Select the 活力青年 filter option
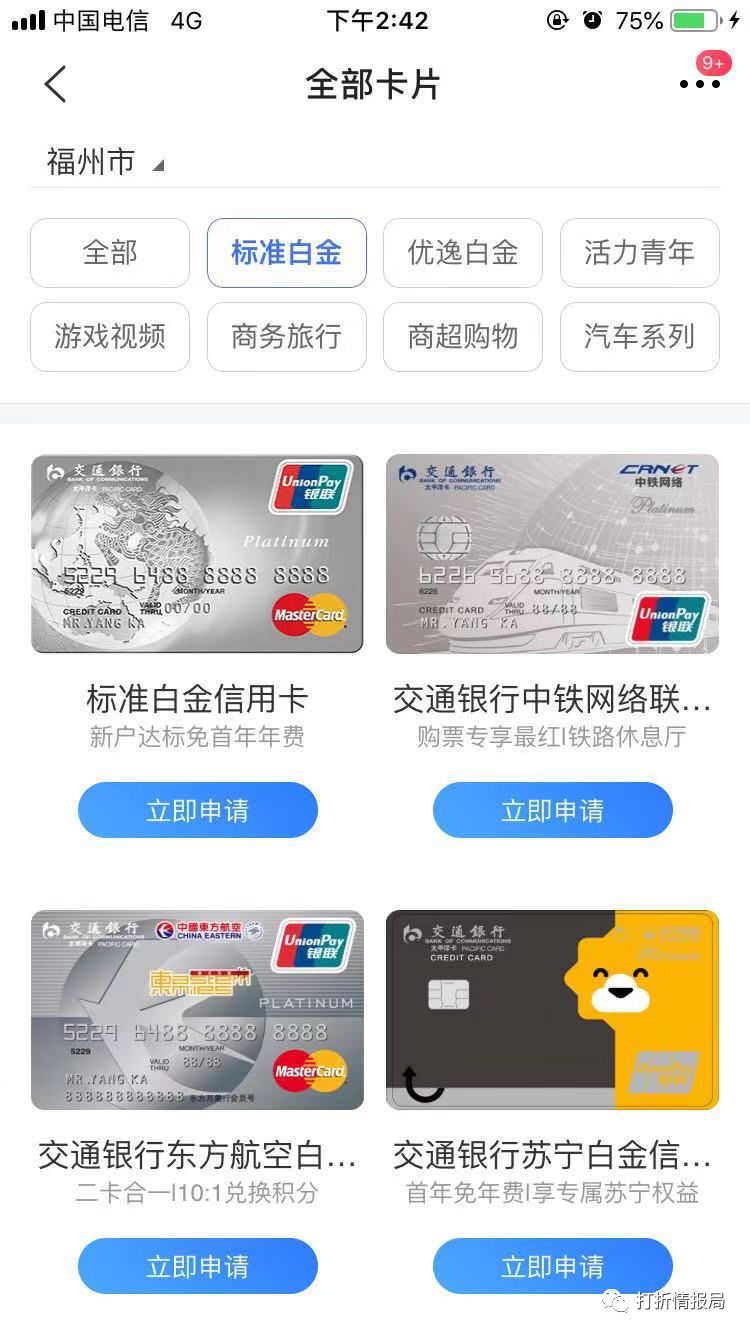 (x=639, y=253)
